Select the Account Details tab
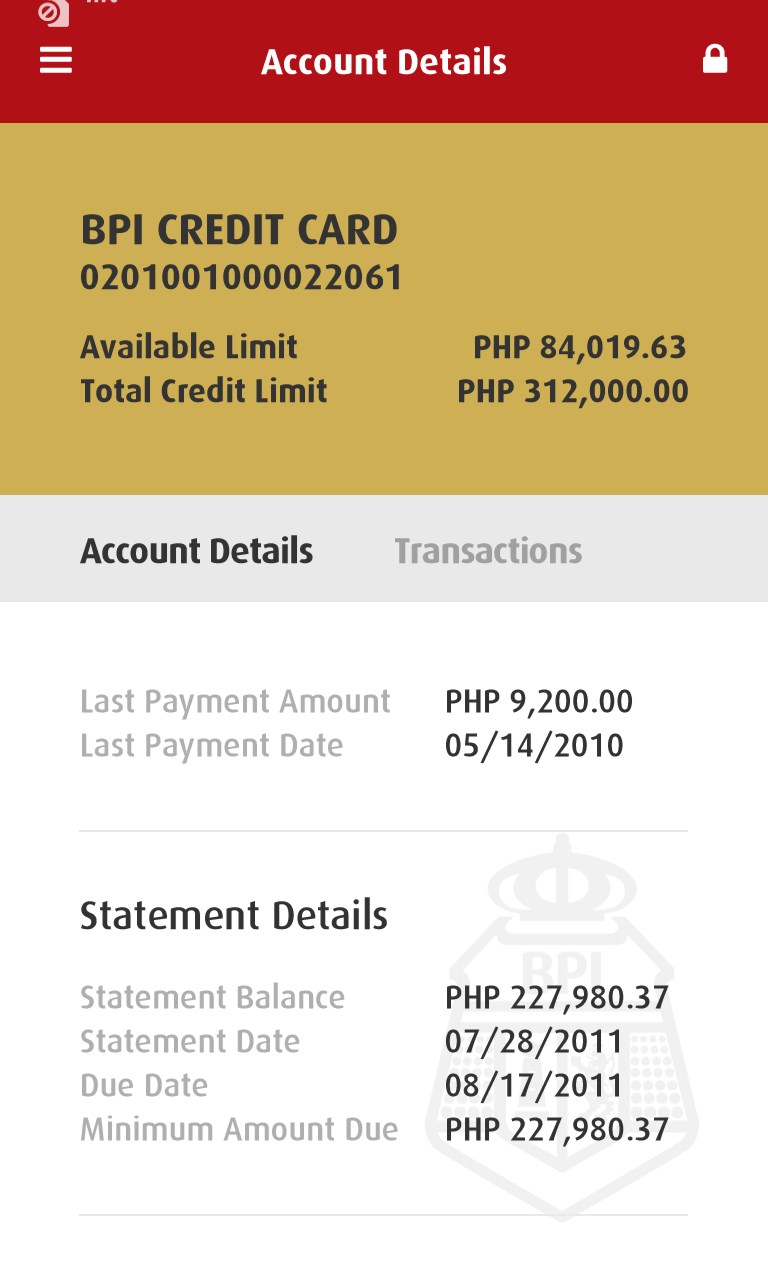This screenshot has height=1280, width=768. tap(197, 551)
